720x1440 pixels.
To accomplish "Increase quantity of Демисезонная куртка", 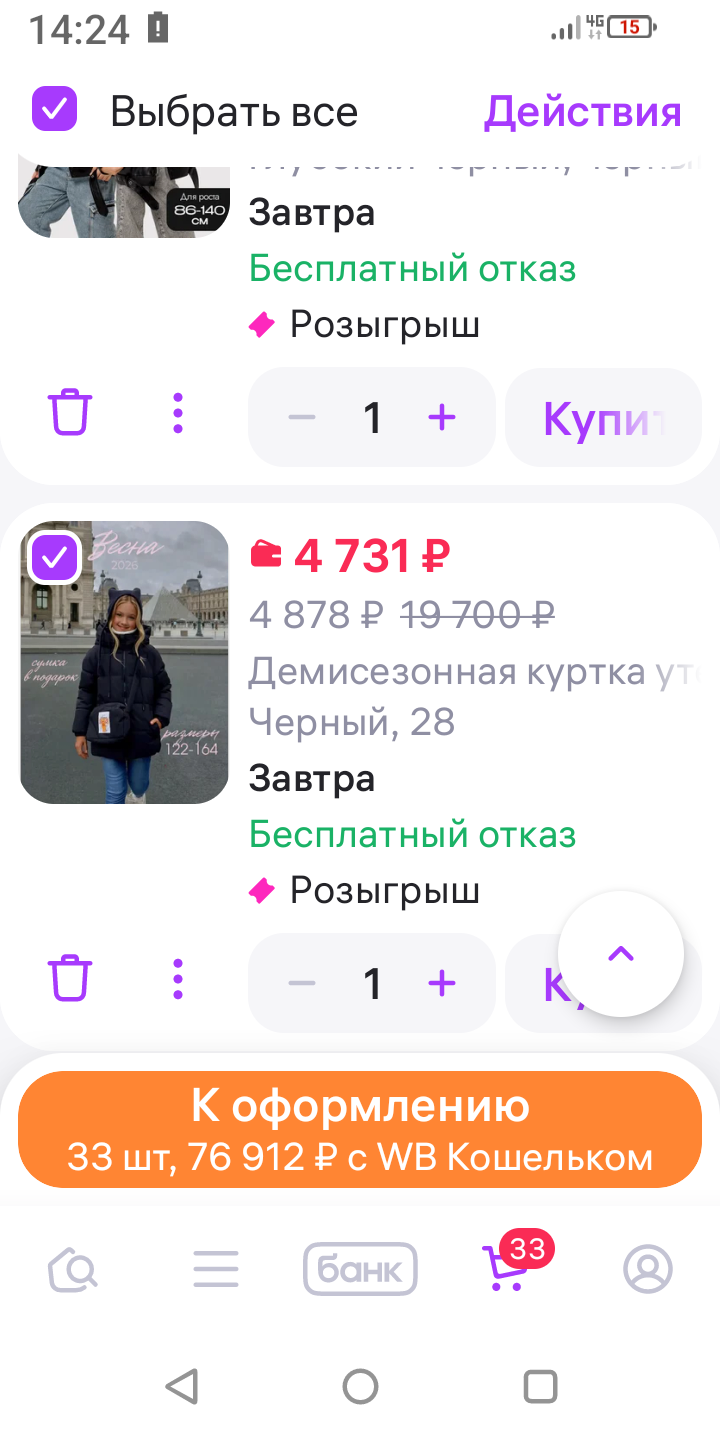I will pyautogui.click(x=441, y=983).
